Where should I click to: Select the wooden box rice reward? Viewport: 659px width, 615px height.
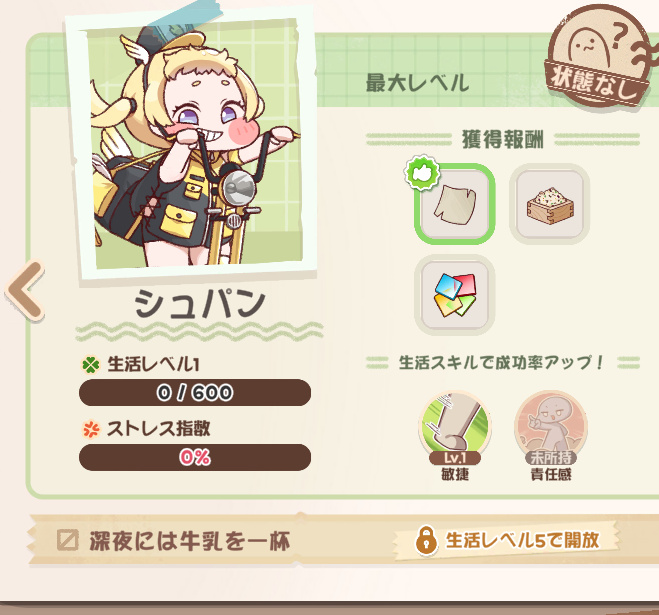549,204
